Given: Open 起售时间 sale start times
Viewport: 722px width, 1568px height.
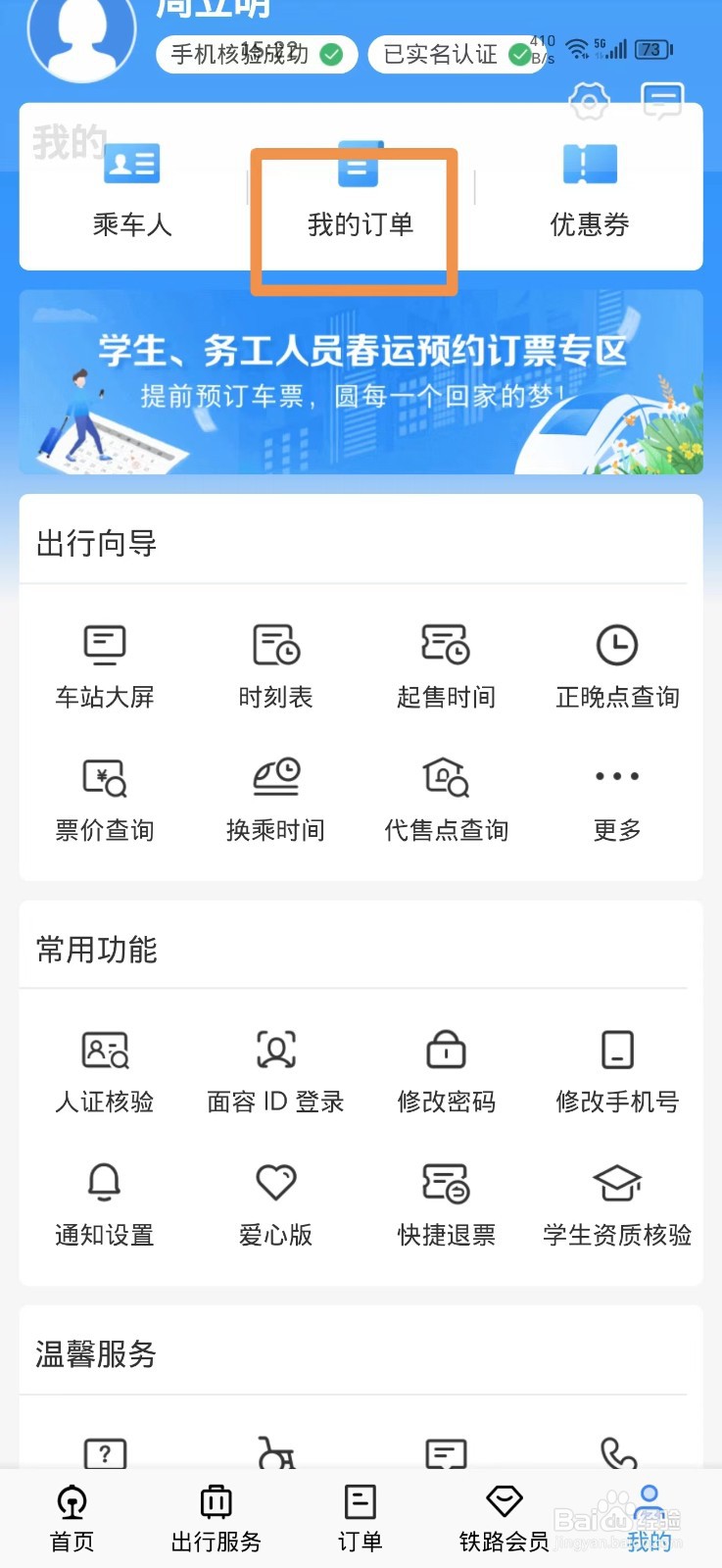Looking at the screenshot, I should tap(446, 666).
